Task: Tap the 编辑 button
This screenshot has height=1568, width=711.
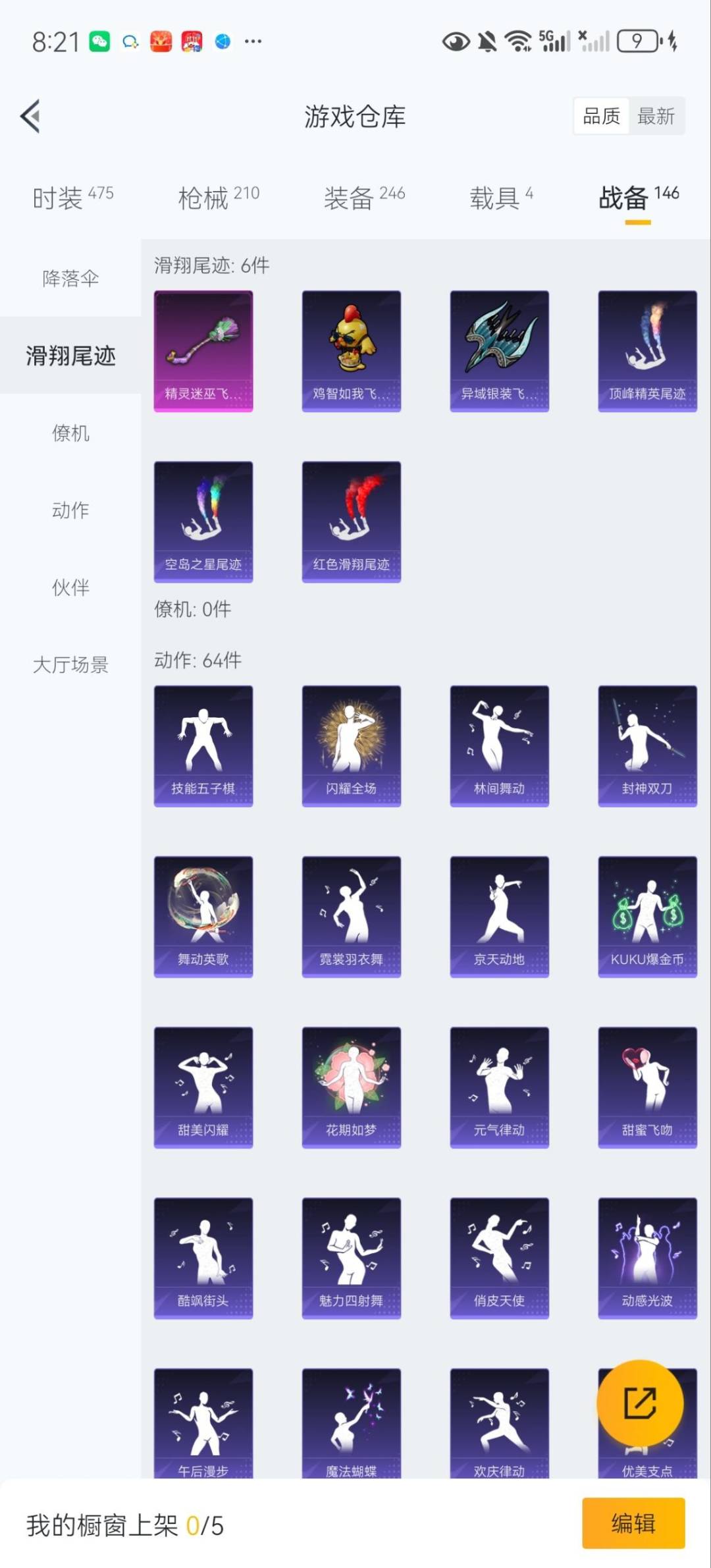Action: [633, 1523]
